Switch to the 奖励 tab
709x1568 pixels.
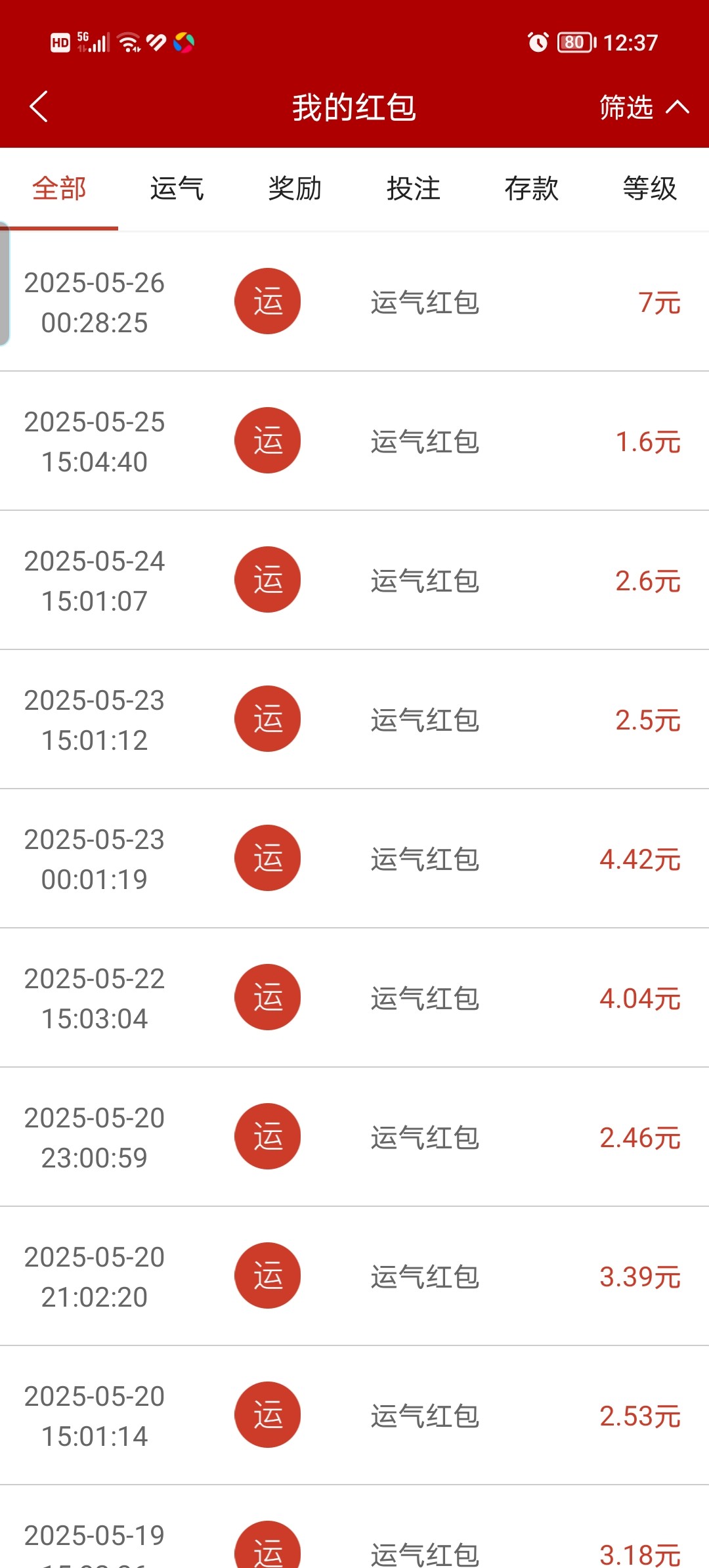(295, 189)
